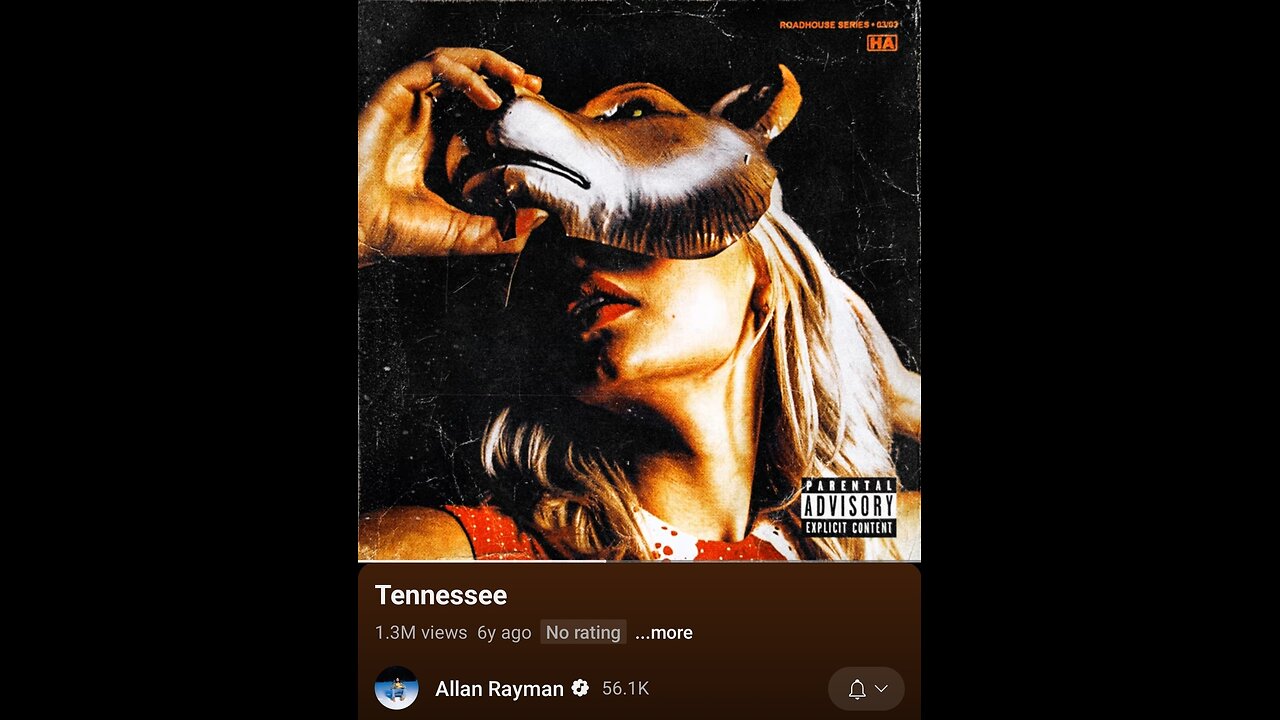The image size is (1280, 720).
Task: Tap the Tennessee video player
Action: click(639, 280)
